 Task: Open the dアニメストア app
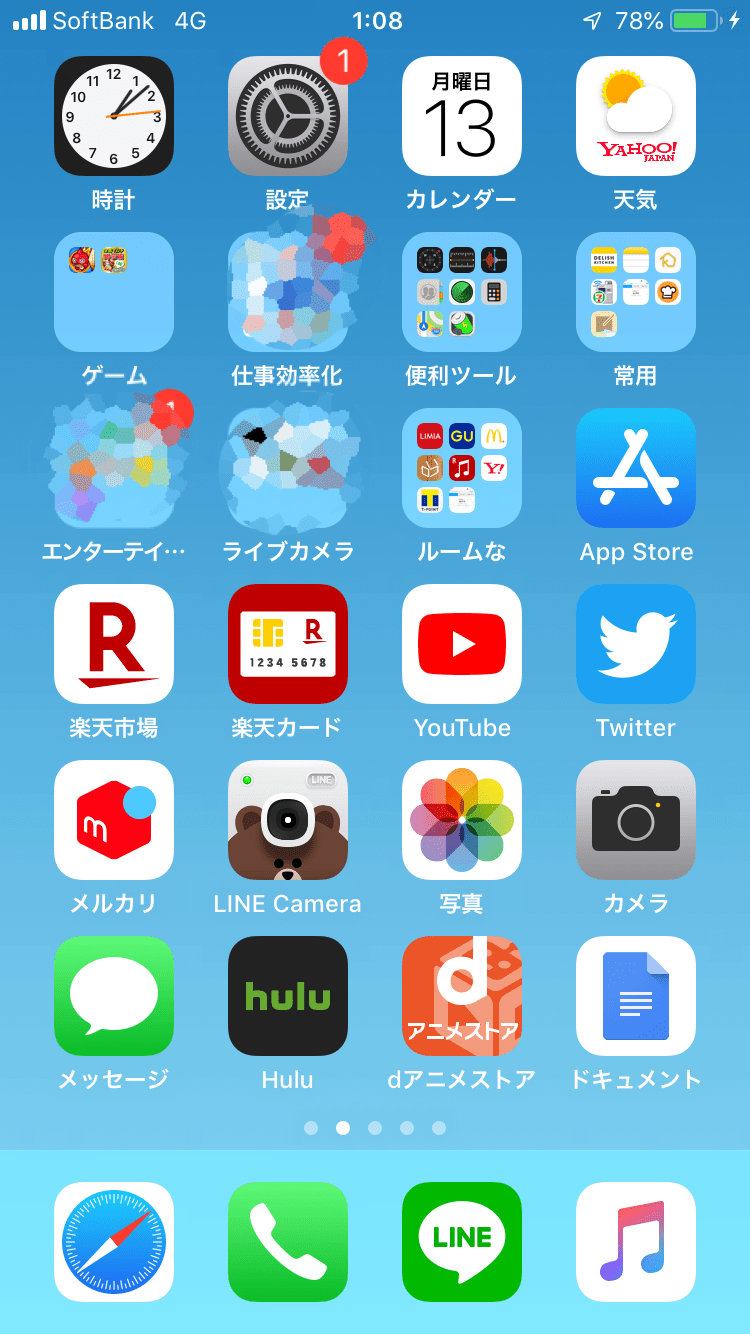point(462,996)
